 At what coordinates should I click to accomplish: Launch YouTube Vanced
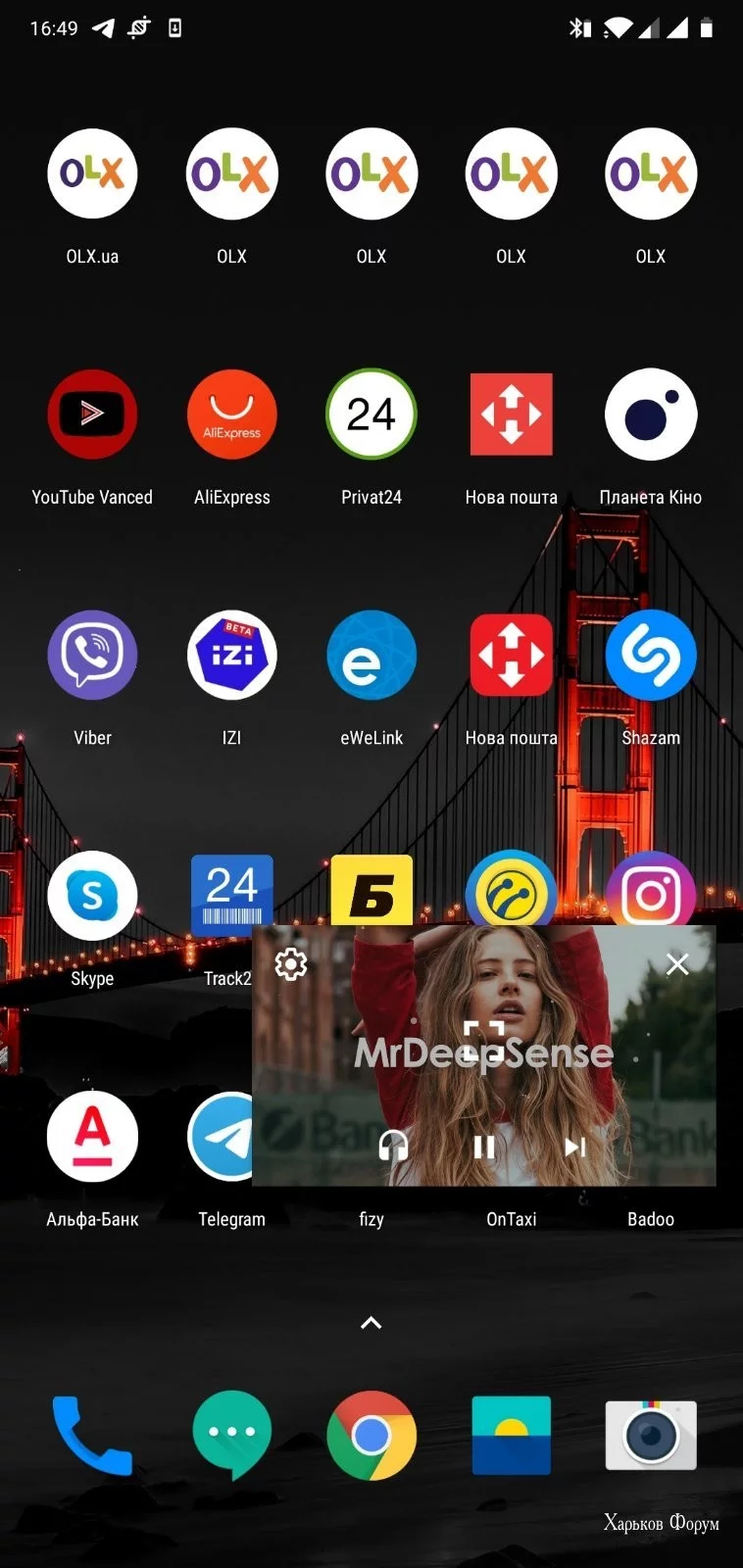coord(92,415)
